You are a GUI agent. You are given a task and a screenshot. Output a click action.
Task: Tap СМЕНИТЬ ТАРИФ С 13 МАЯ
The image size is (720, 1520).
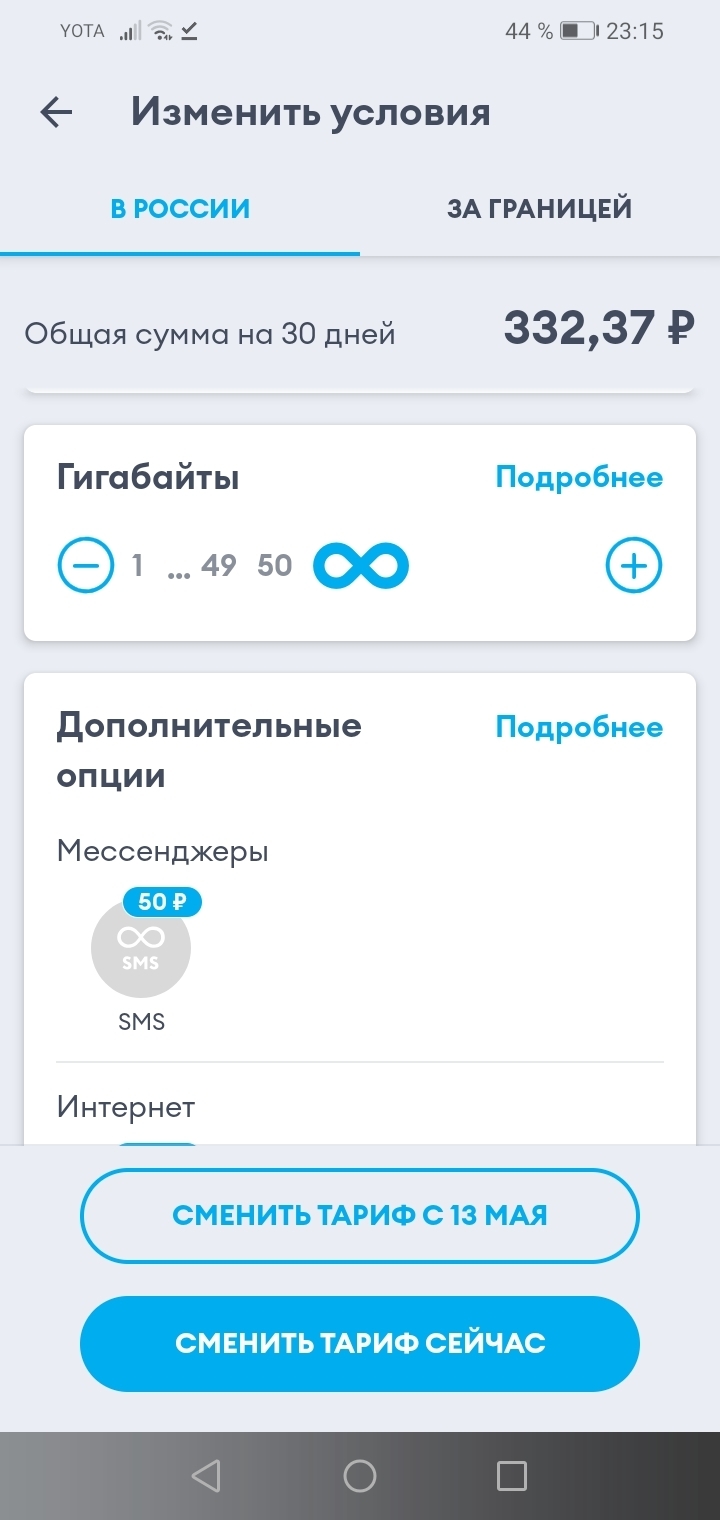360,1215
